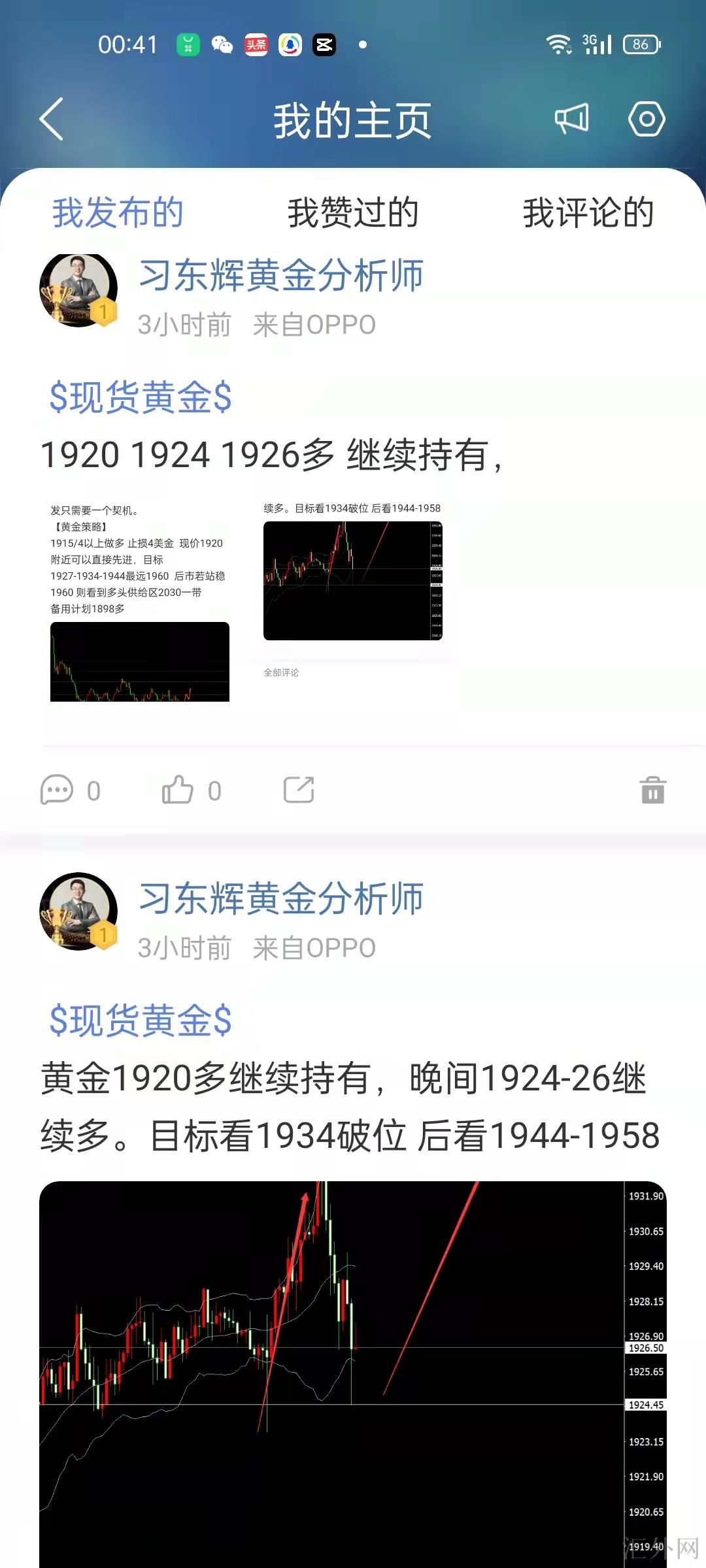706x1568 pixels.
Task: Share the 1920 1924 1926多 post
Action: 299,790
